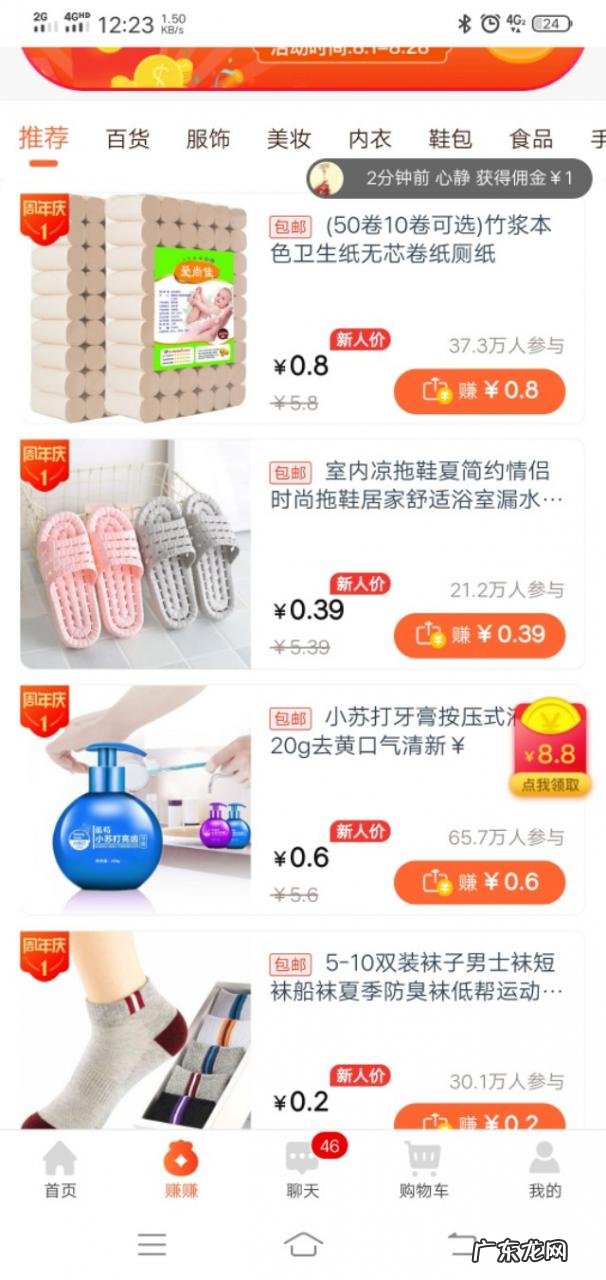Open the 聊天 chat tab
606x1280 pixels.
[x=303, y=1170]
